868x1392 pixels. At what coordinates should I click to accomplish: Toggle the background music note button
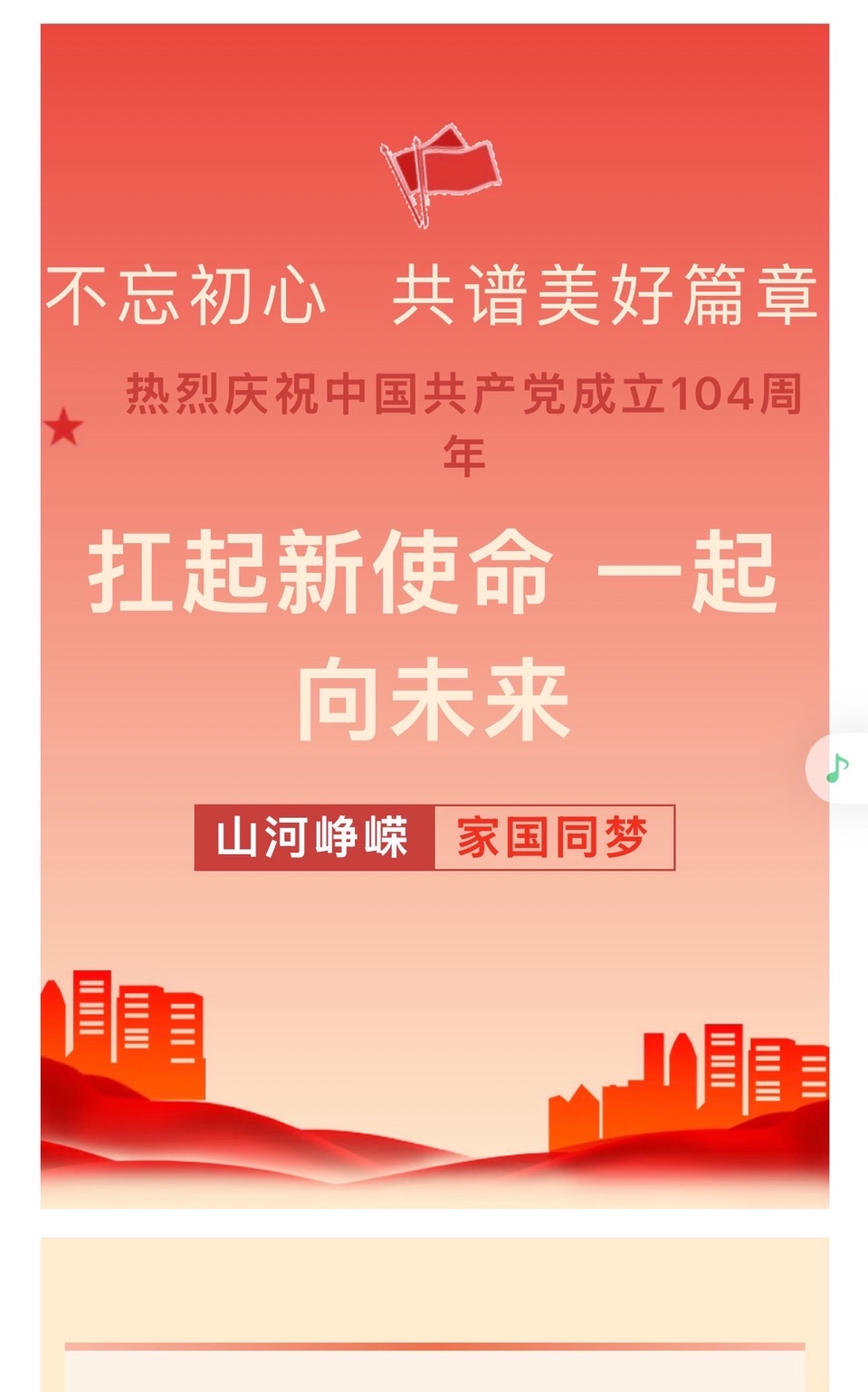click(x=838, y=768)
